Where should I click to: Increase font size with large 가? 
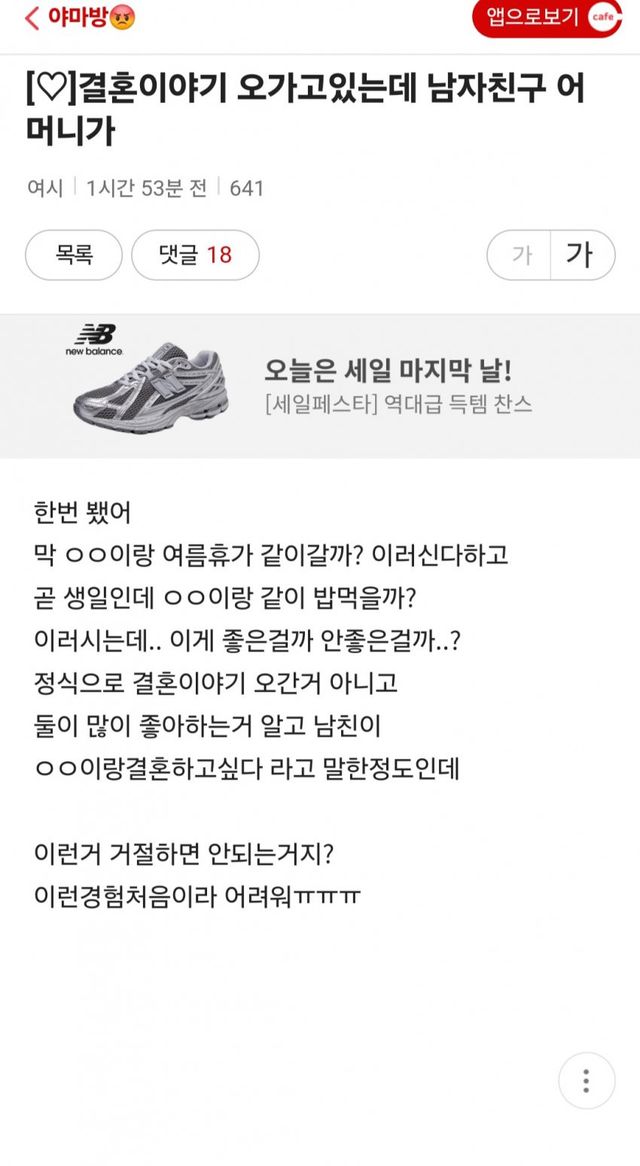[x=579, y=255]
